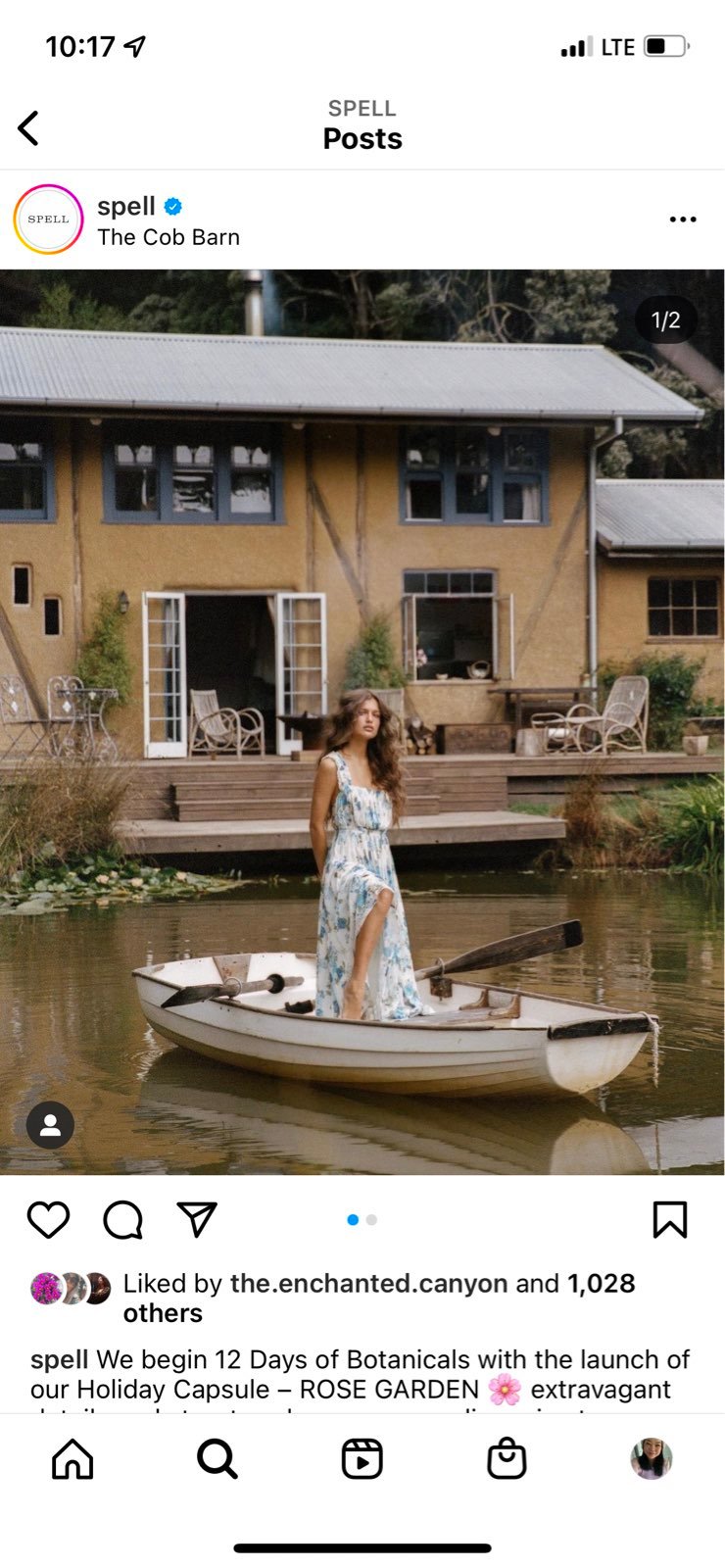Switch to the Search tab
The image size is (725, 1568).
click(x=217, y=1458)
